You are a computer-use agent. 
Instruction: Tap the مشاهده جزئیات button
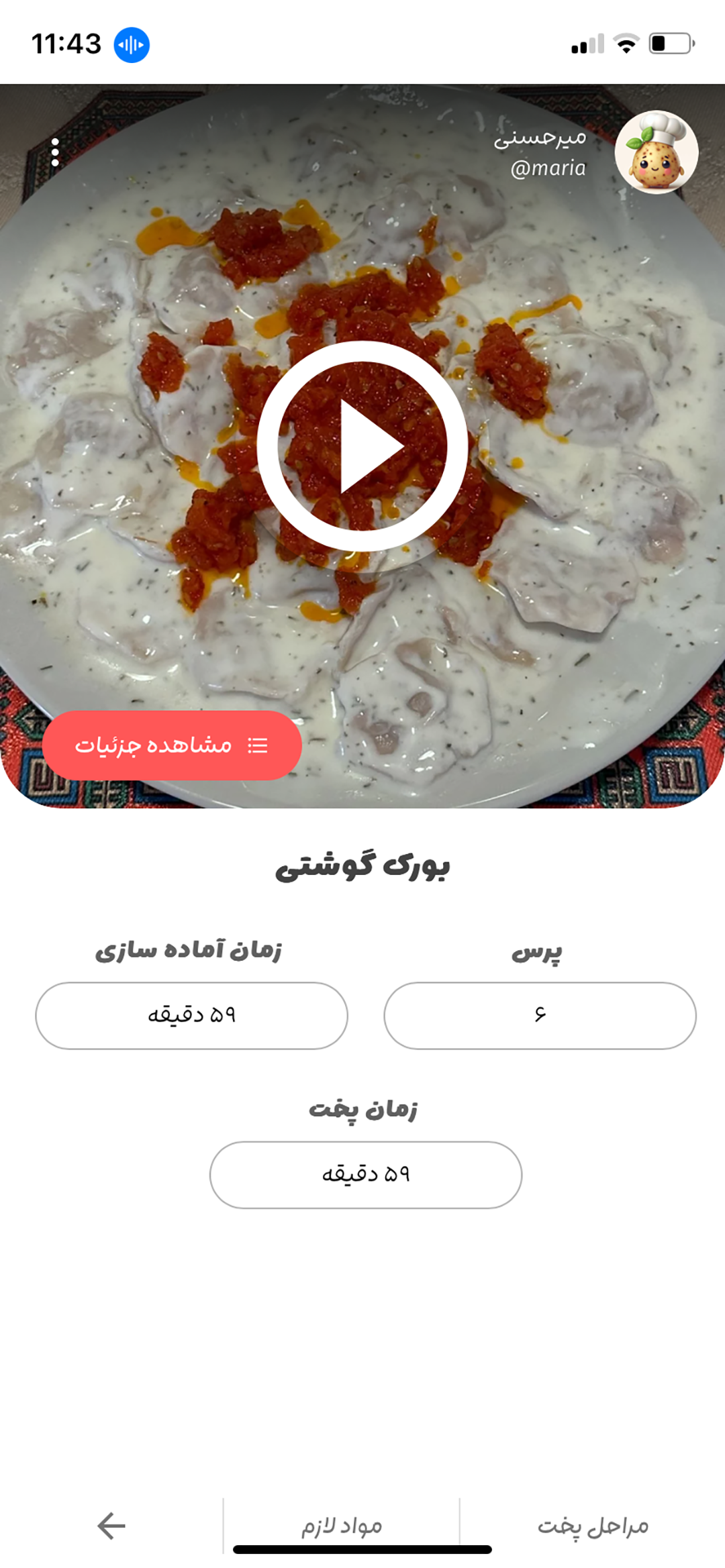pos(172,745)
